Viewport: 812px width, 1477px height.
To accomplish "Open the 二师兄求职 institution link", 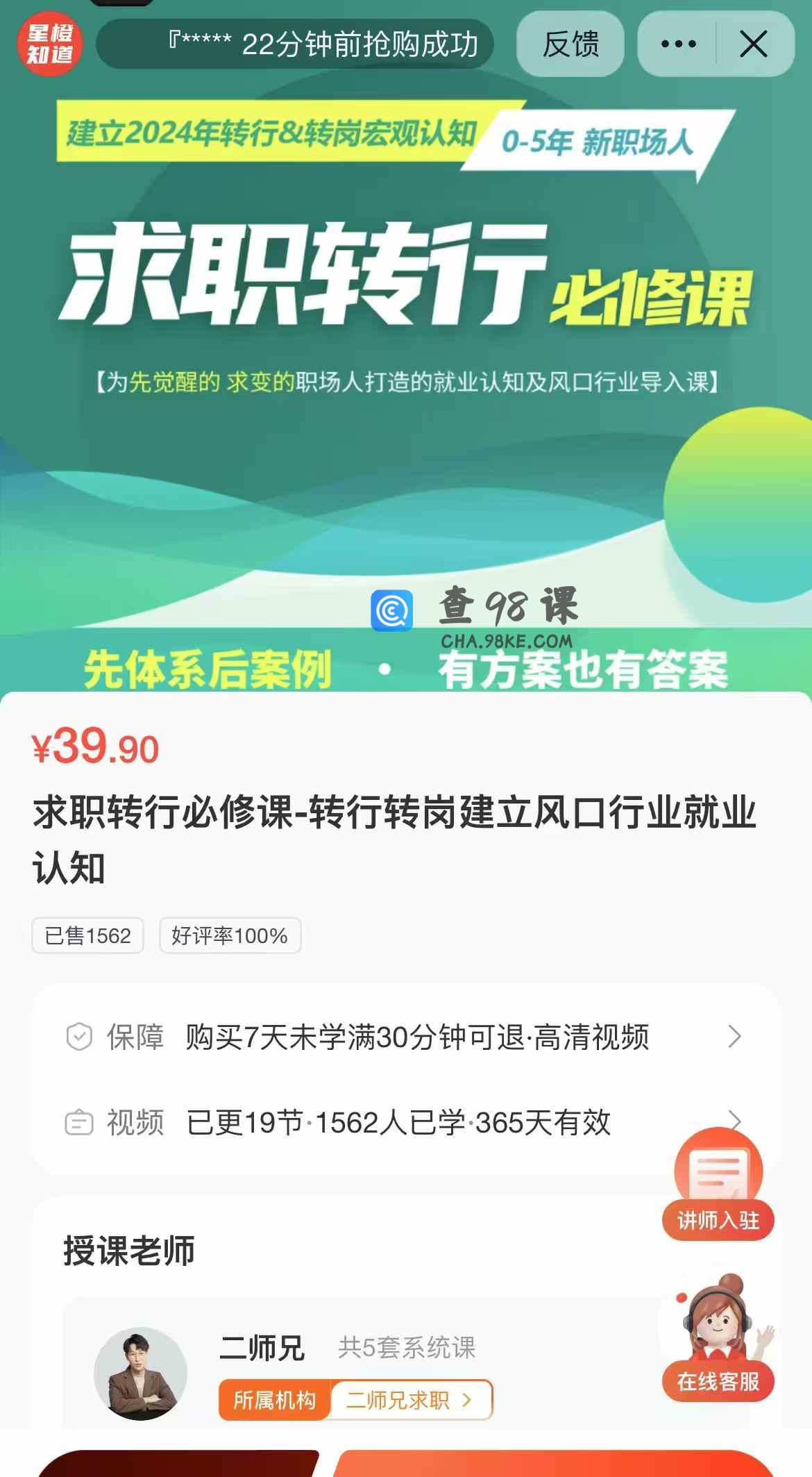I will [x=410, y=1400].
